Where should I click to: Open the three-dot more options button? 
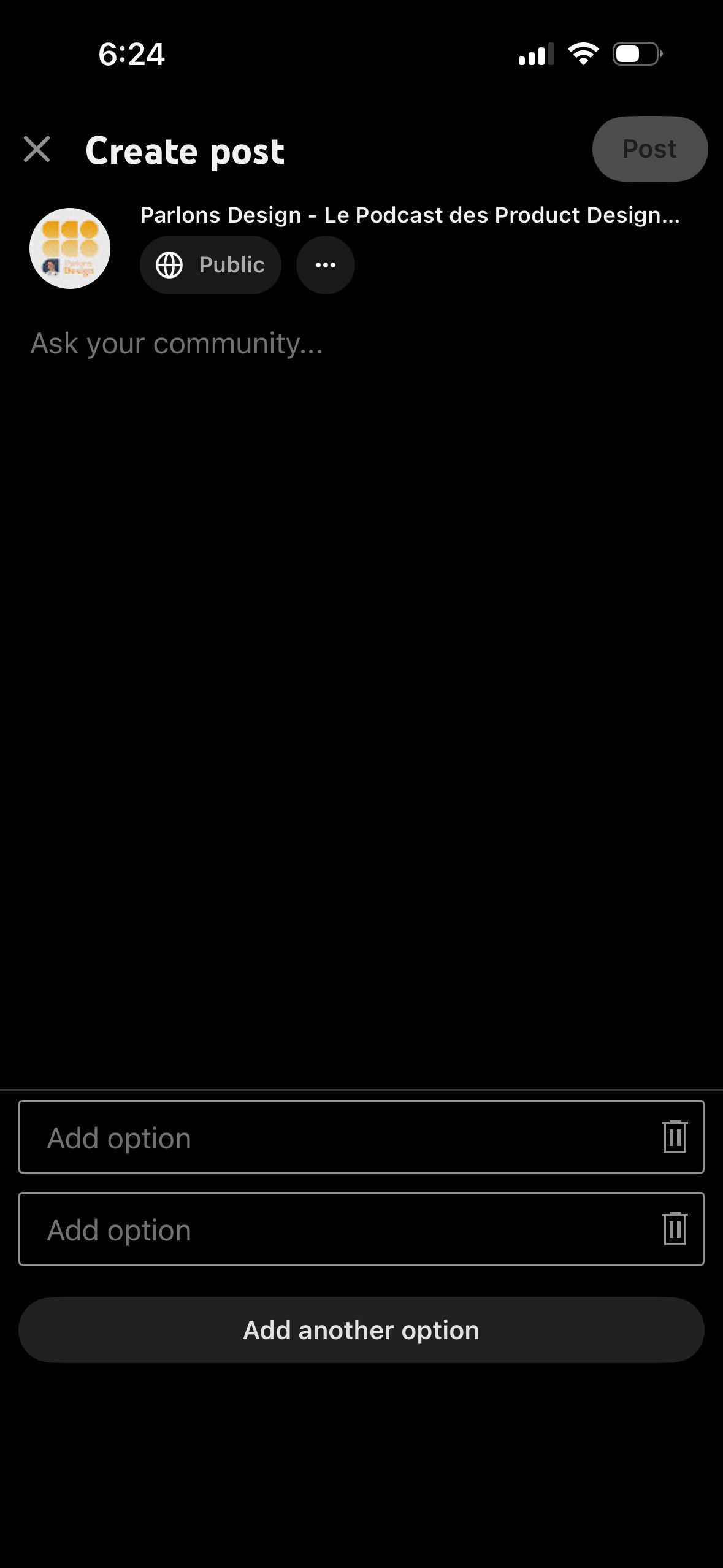click(x=325, y=265)
